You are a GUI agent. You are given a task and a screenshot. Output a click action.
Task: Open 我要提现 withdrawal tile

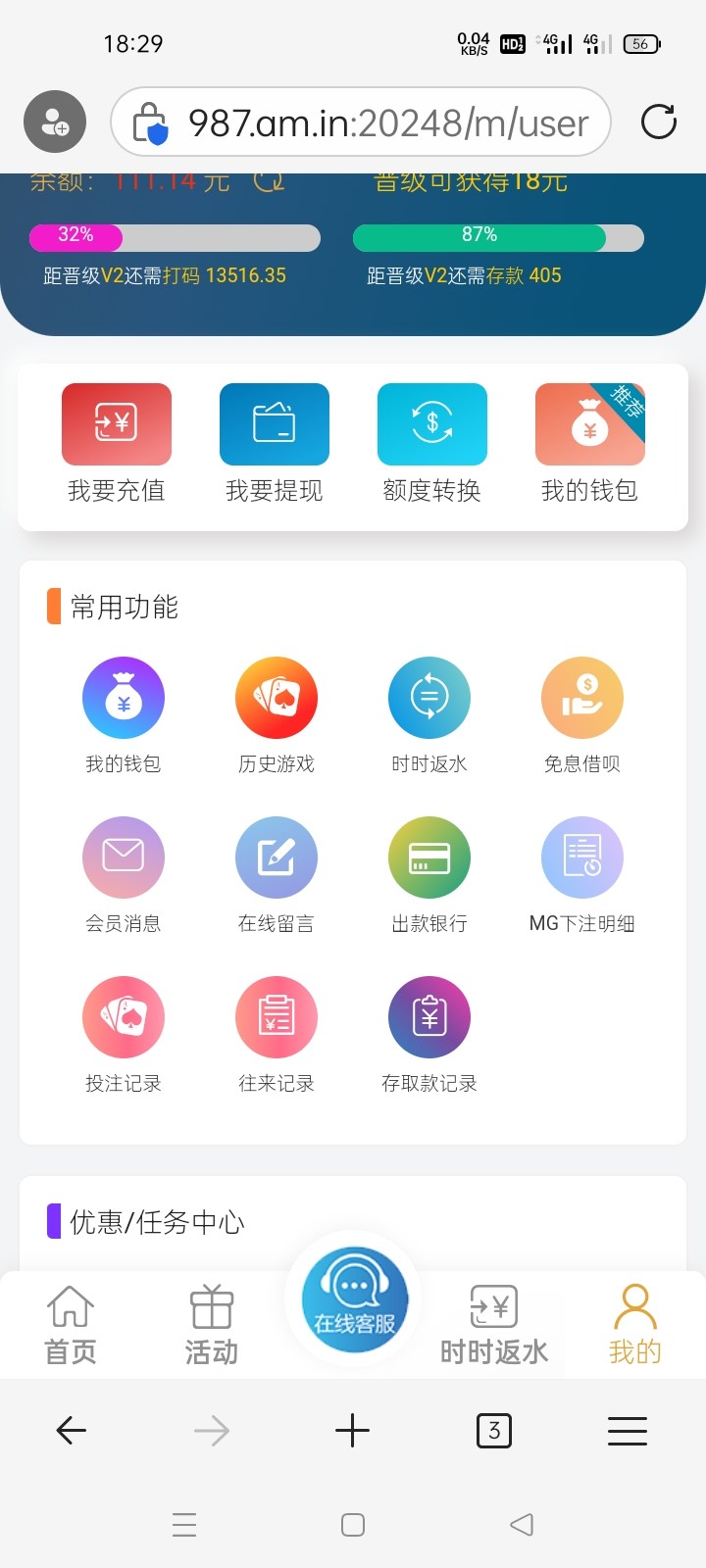point(275,444)
